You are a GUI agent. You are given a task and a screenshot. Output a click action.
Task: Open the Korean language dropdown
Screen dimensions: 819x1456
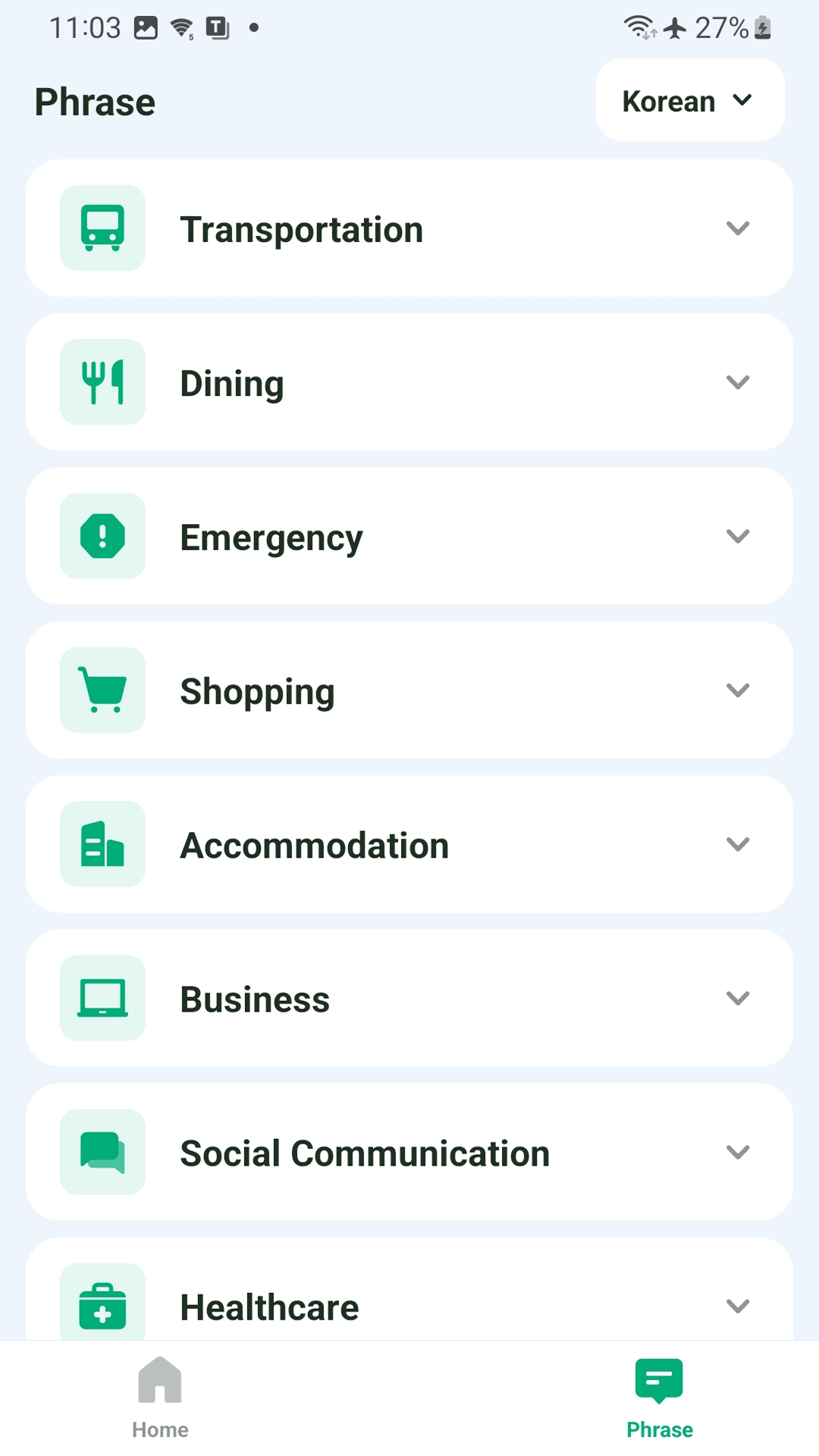click(689, 101)
